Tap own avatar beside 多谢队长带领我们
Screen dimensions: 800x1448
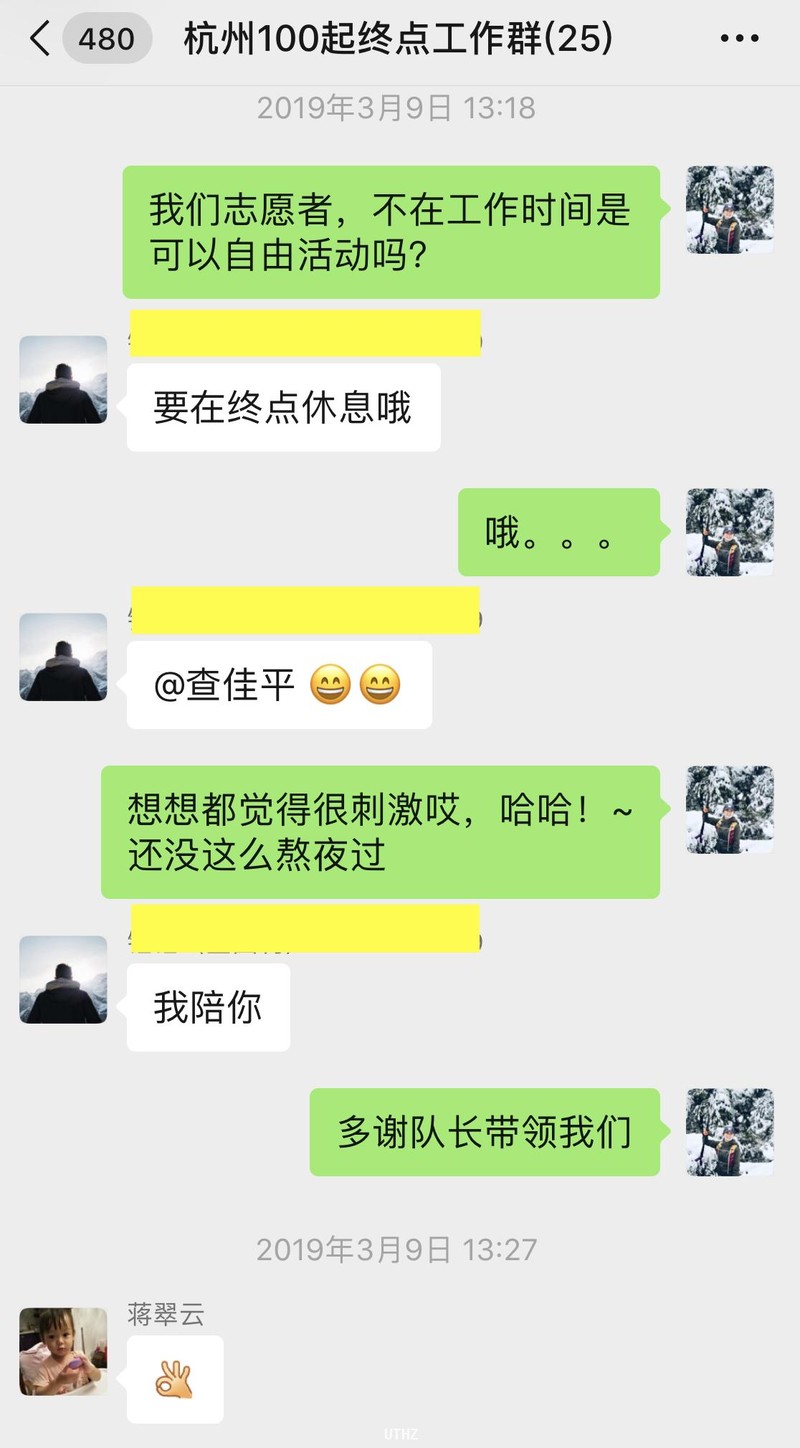click(x=730, y=1132)
